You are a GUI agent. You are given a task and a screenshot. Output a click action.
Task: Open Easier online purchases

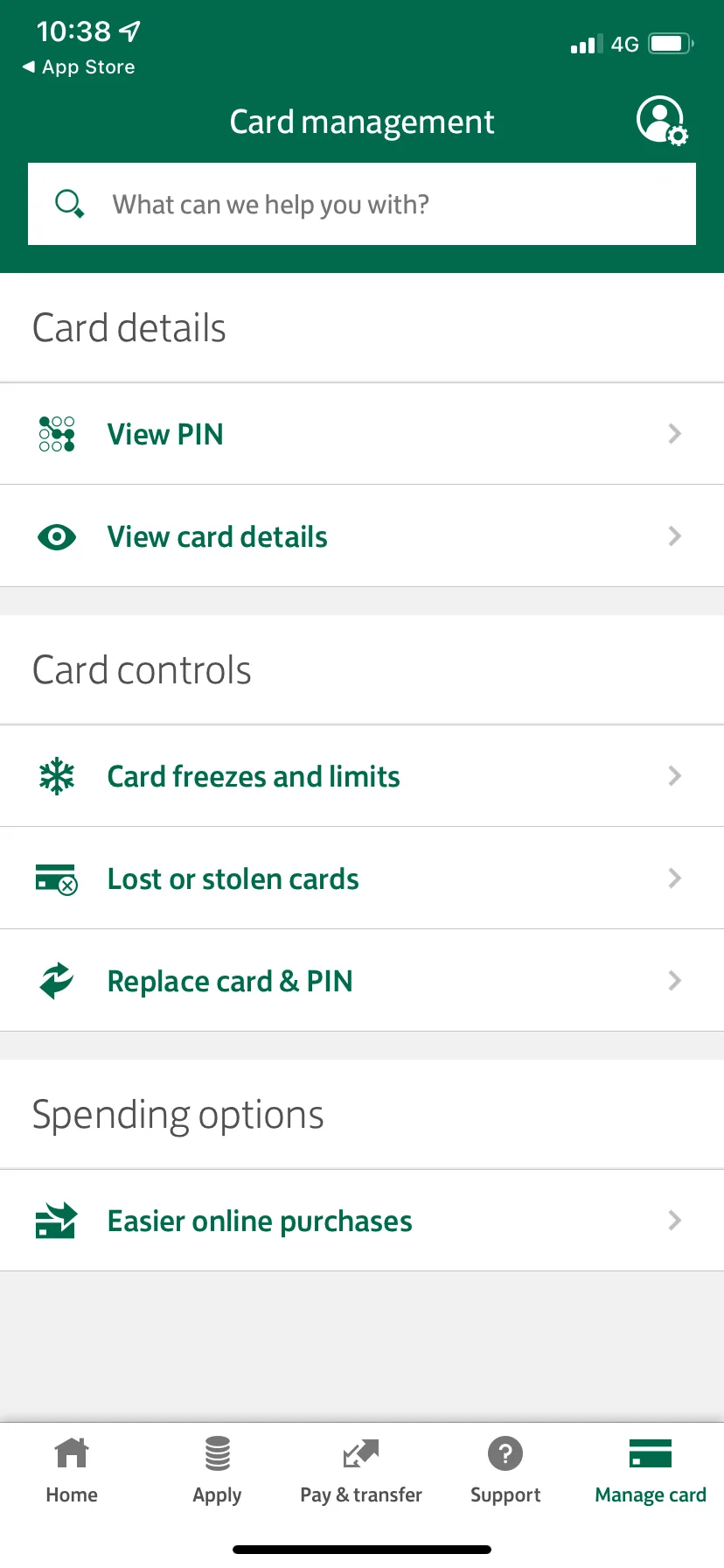click(362, 1221)
